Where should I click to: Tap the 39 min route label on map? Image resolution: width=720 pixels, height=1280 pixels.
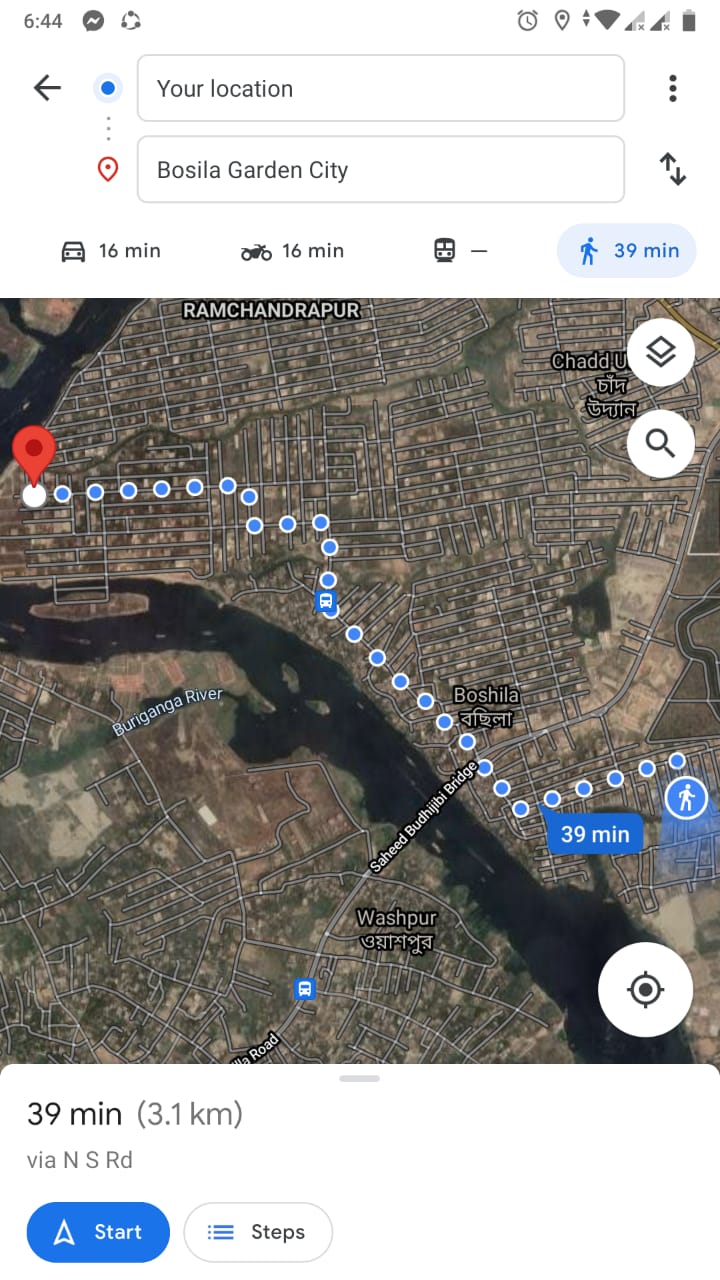click(x=595, y=833)
